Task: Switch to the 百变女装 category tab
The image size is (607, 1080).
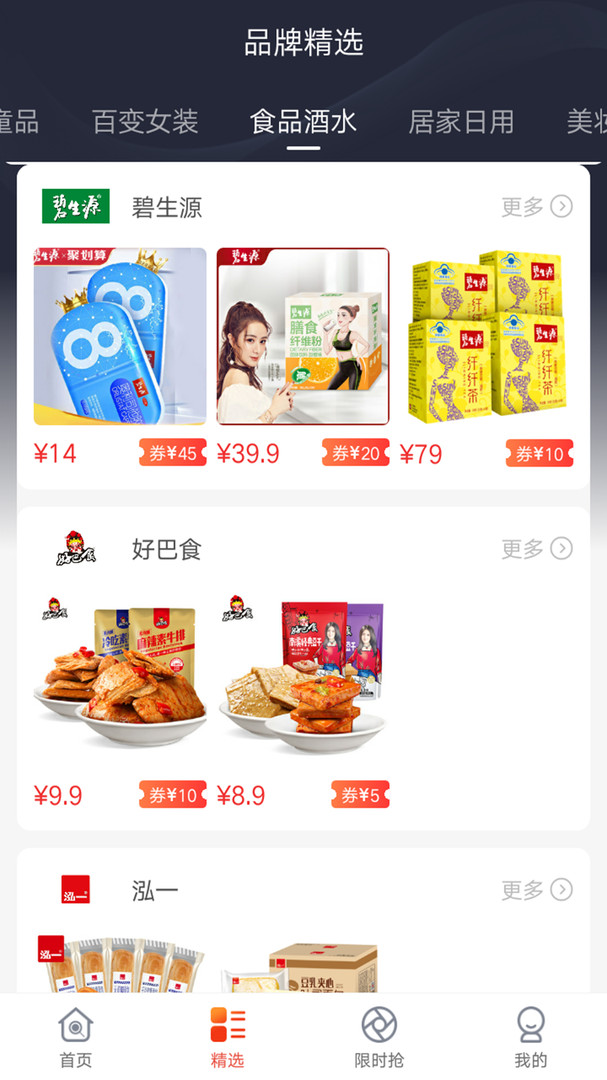Action: click(145, 122)
